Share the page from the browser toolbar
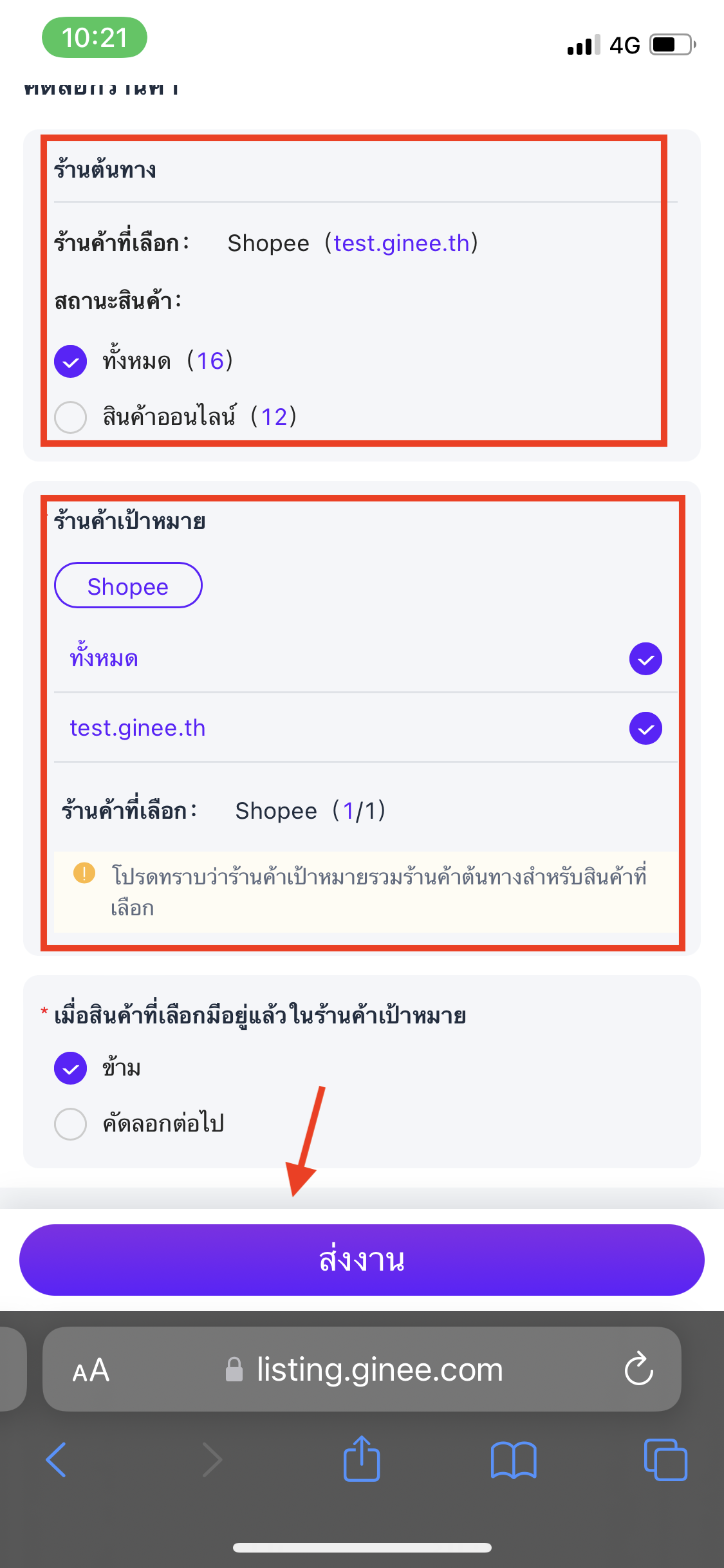This screenshot has width=724, height=1568. click(362, 1459)
